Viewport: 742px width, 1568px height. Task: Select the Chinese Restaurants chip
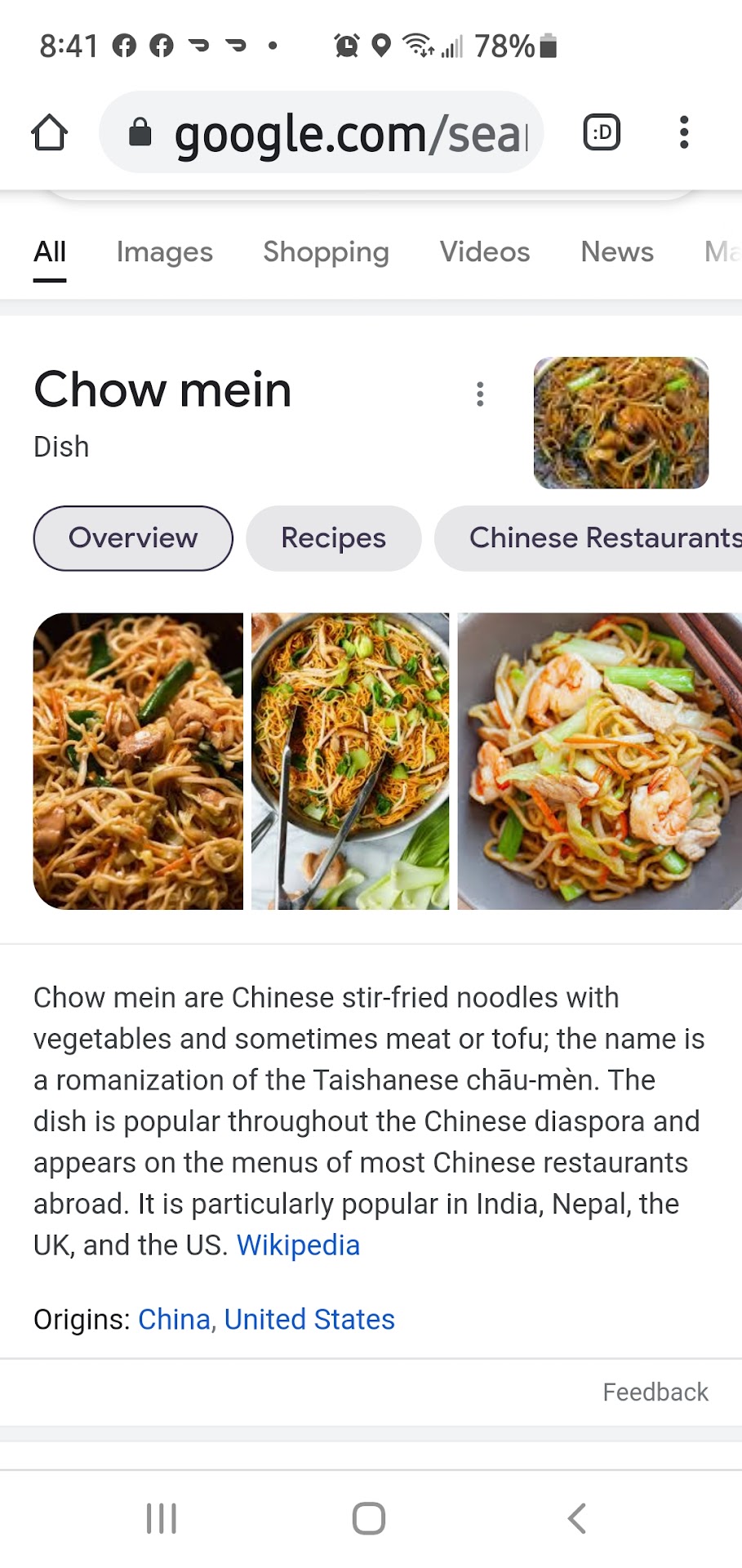(x=596, y=538)
